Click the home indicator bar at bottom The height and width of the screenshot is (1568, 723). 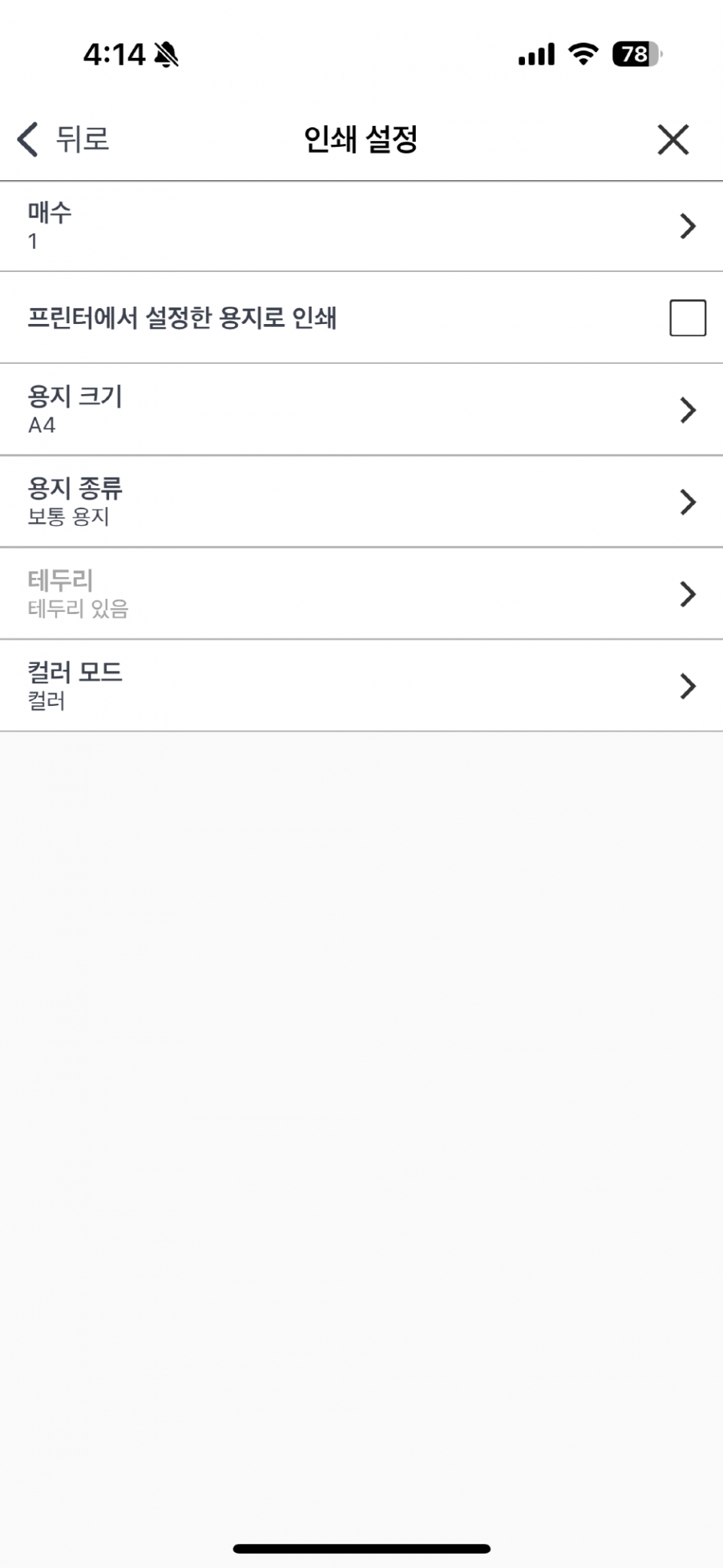(x=361, y=1548)
